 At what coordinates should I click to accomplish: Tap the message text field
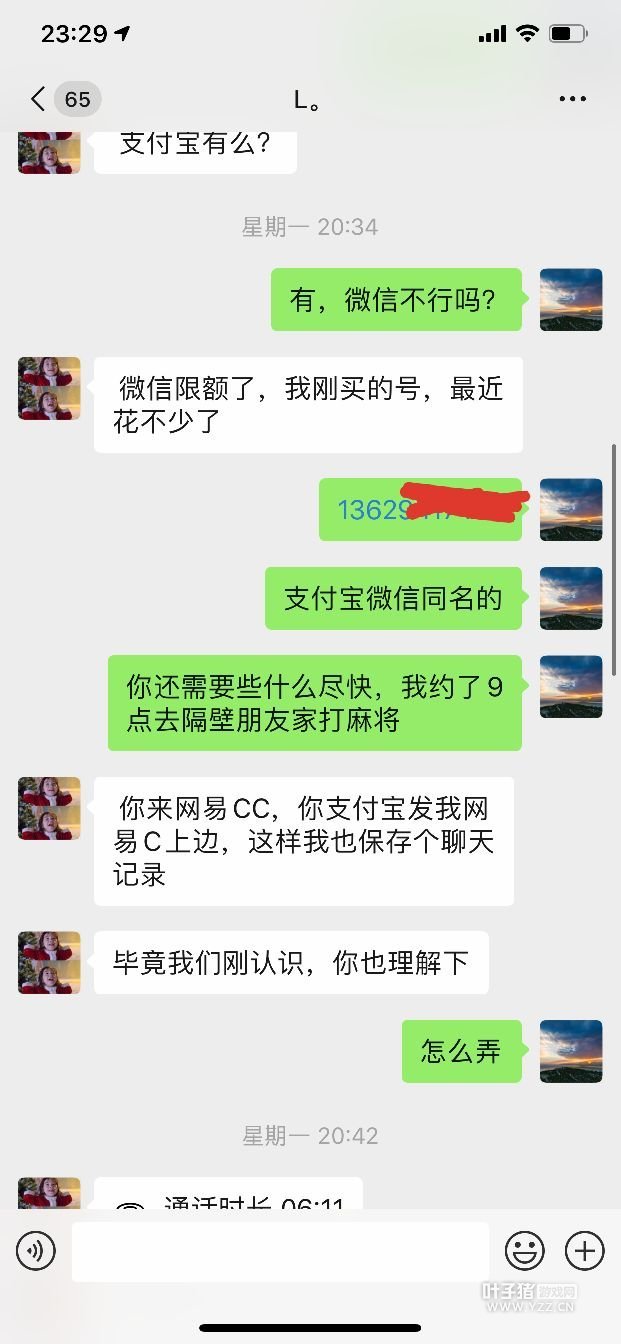click(x=280, y=1250)
